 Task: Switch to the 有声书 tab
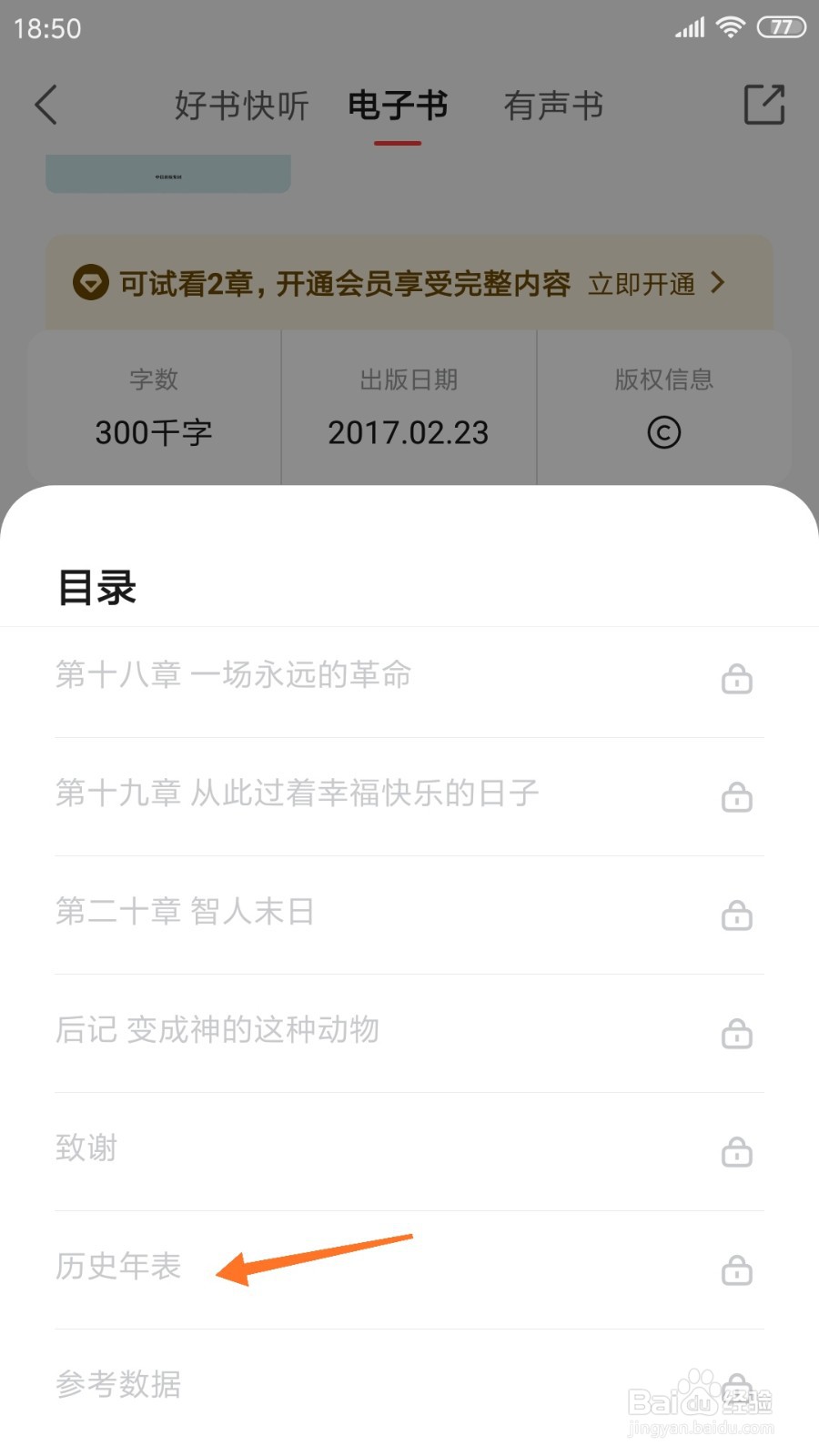coord(553,105)
